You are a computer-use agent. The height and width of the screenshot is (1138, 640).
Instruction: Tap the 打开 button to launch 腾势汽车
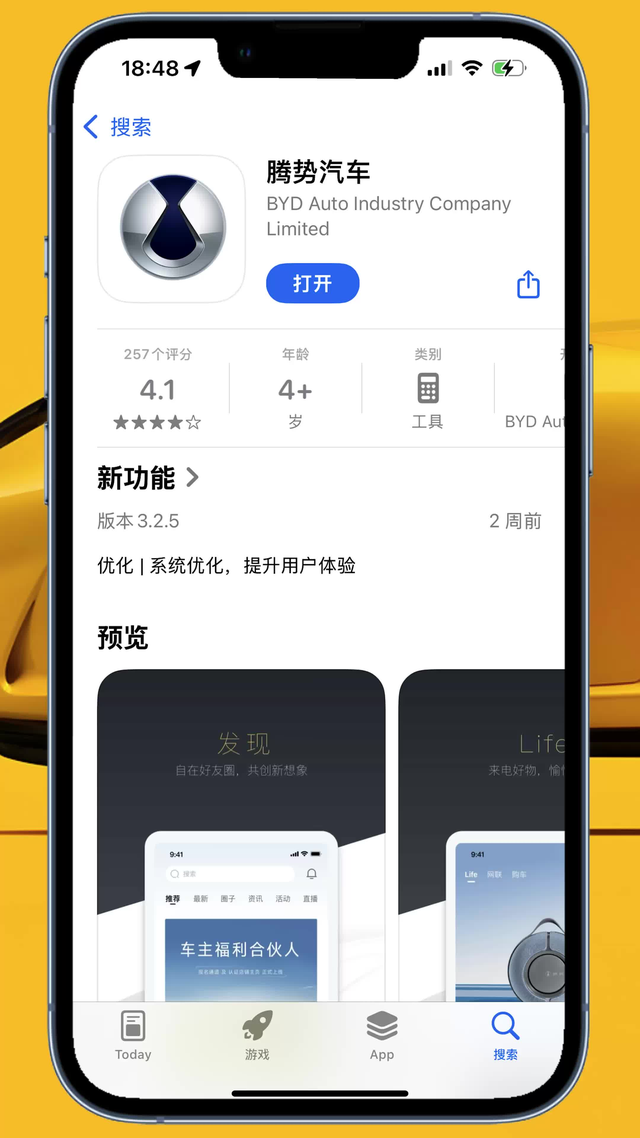(x=312, y=284)
